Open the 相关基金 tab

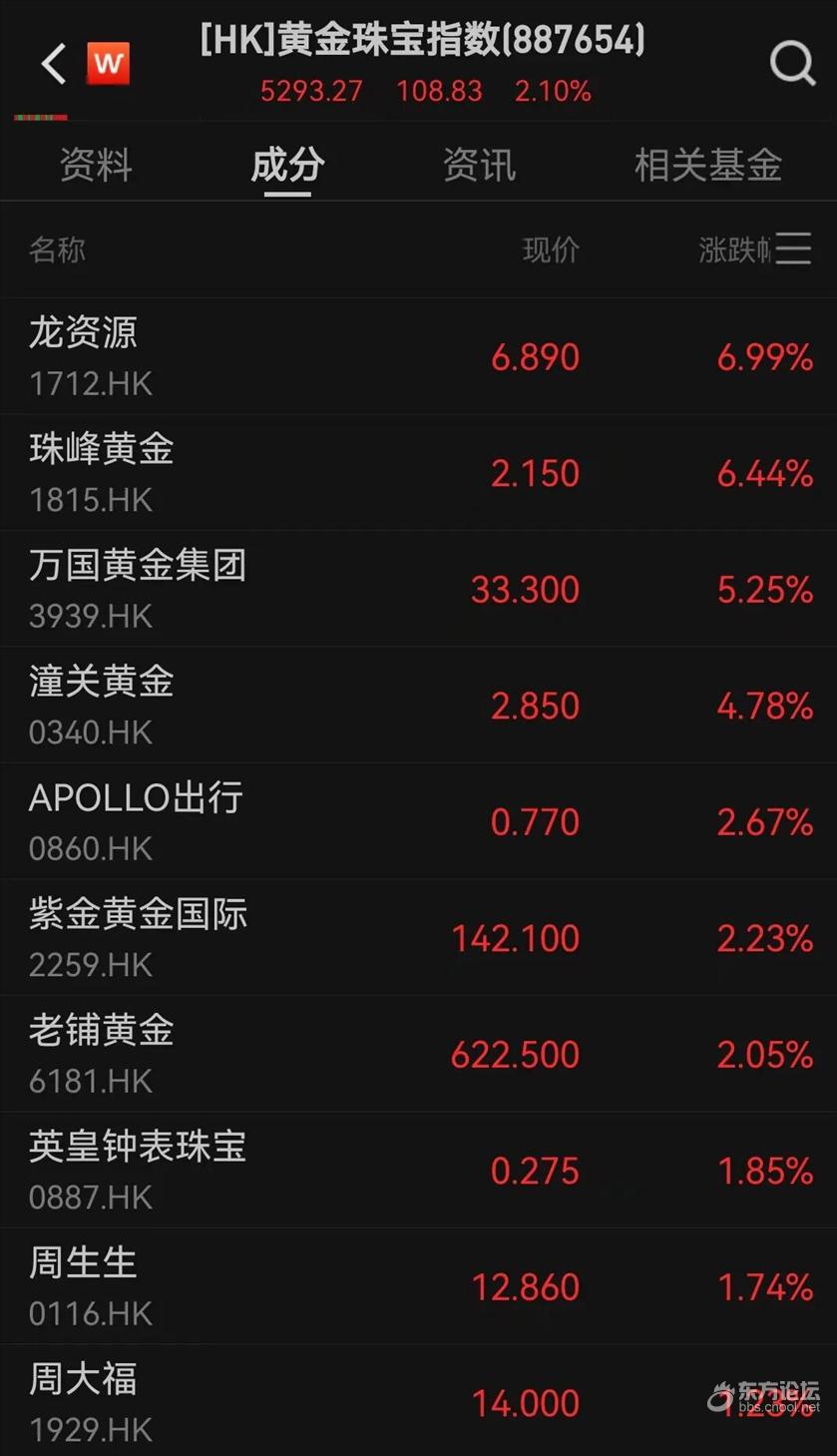point(708,165)
